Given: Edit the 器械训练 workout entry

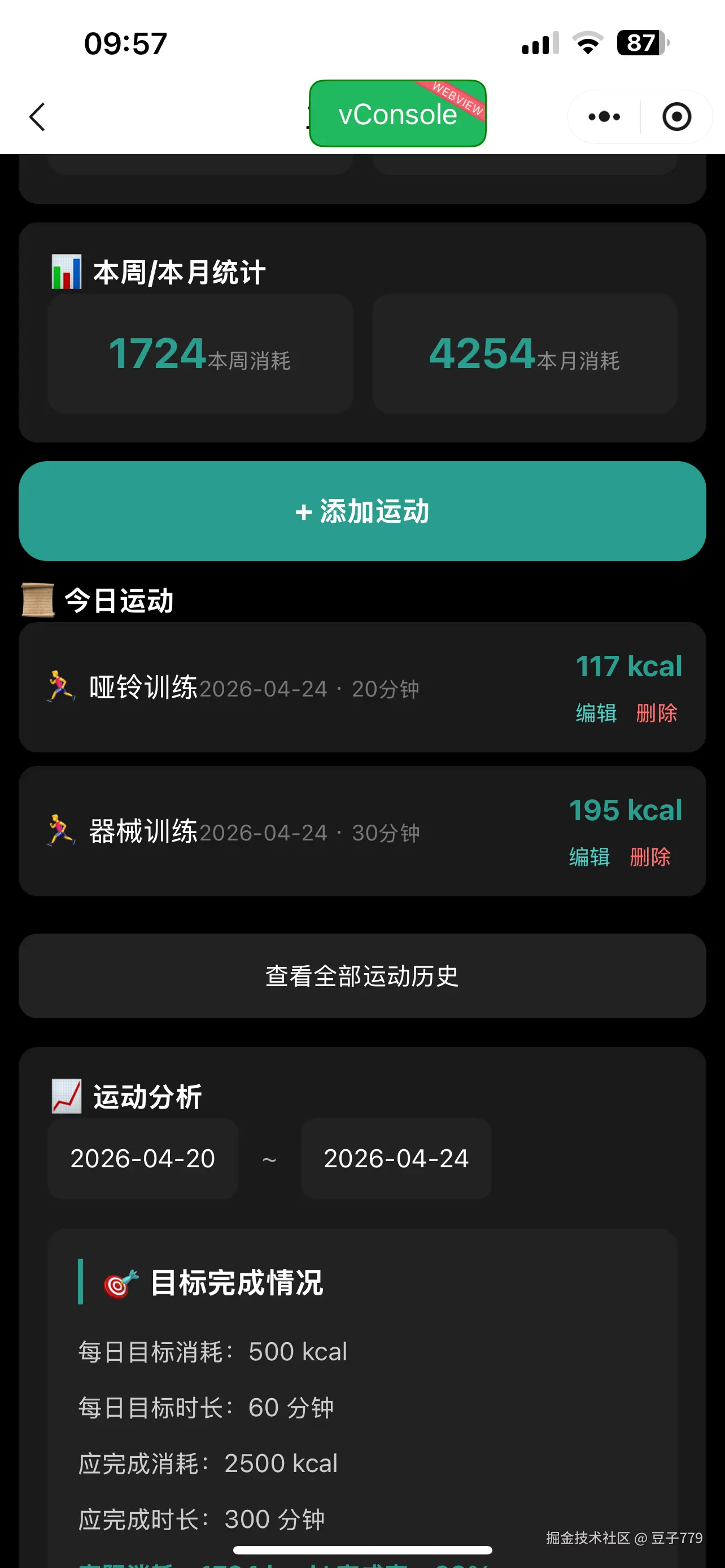Looking at the screenshot, I should click(x=589, y=856).
